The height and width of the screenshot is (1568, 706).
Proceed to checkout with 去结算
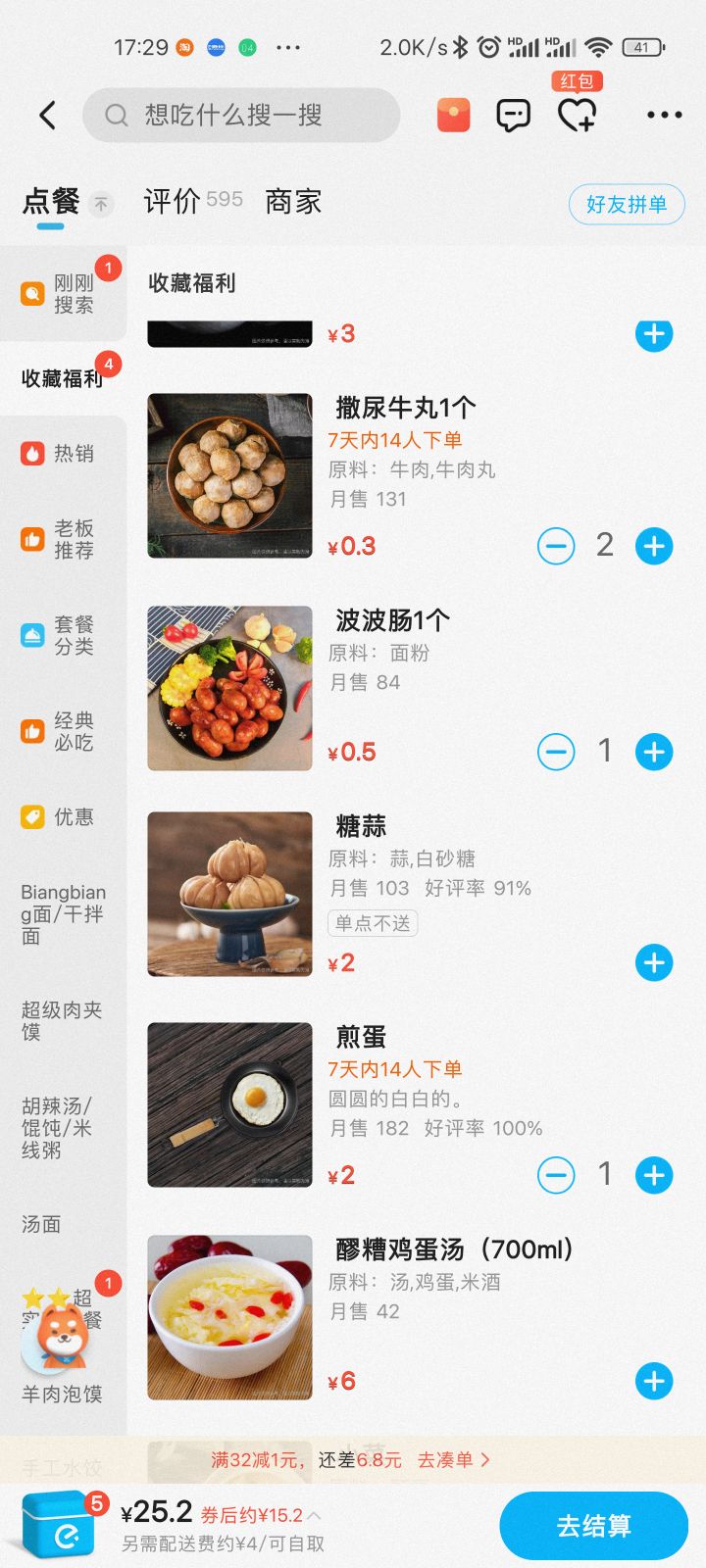click(593, 1526)
